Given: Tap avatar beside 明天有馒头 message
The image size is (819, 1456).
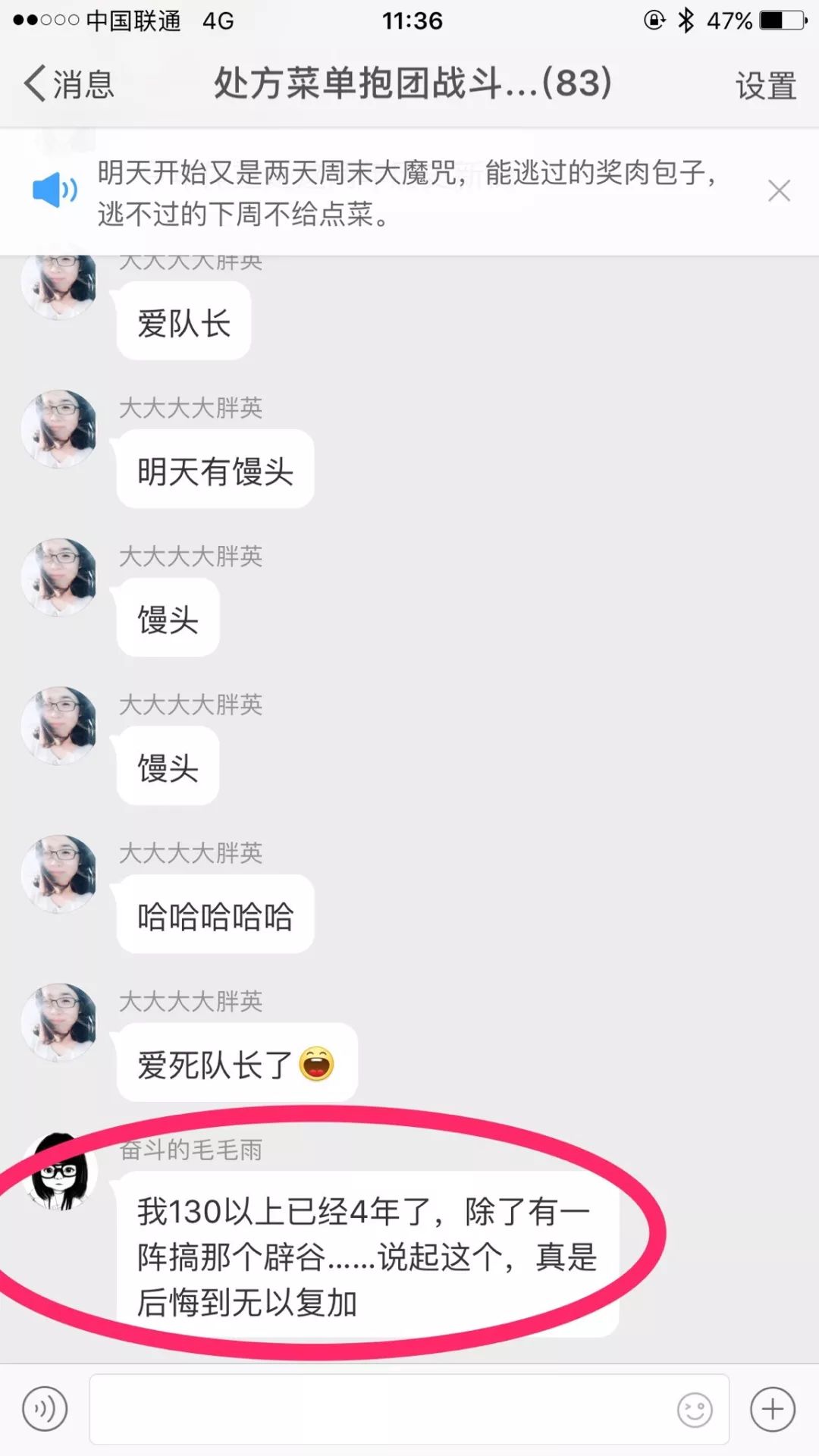Looking at the screenshot, I should (60, 429).
